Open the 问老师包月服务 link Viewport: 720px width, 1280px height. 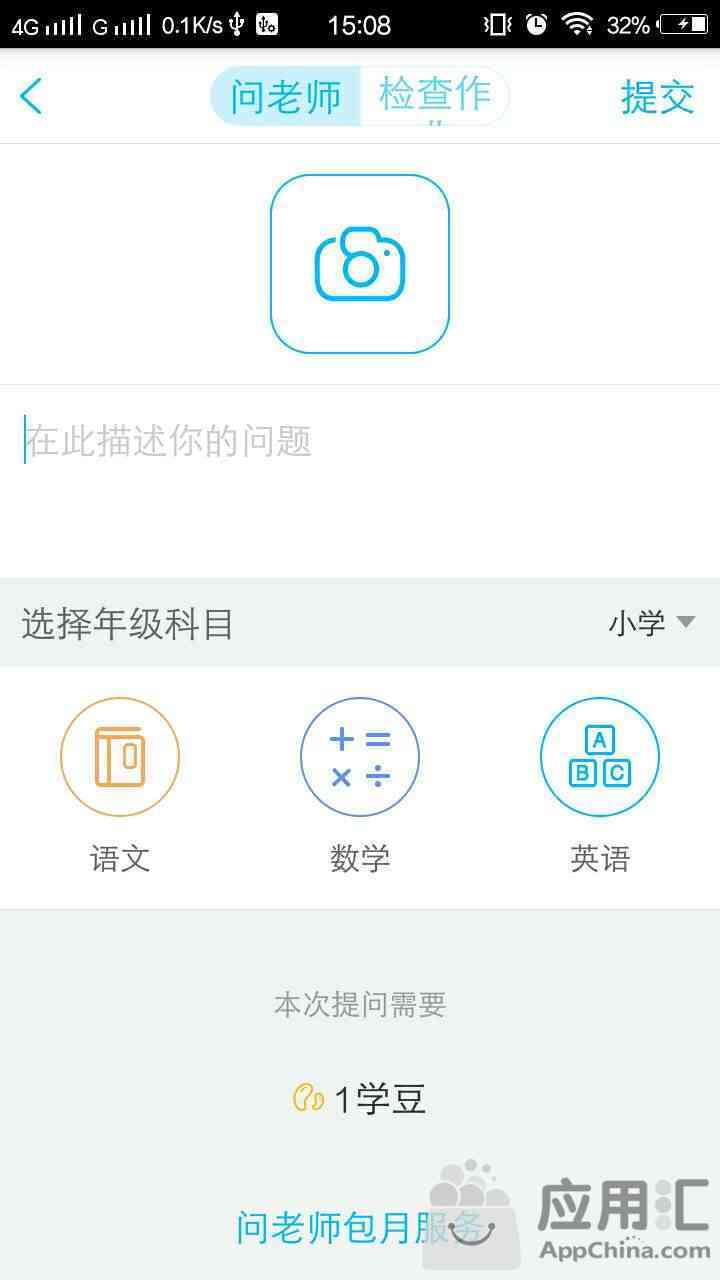click(360, 1227)
